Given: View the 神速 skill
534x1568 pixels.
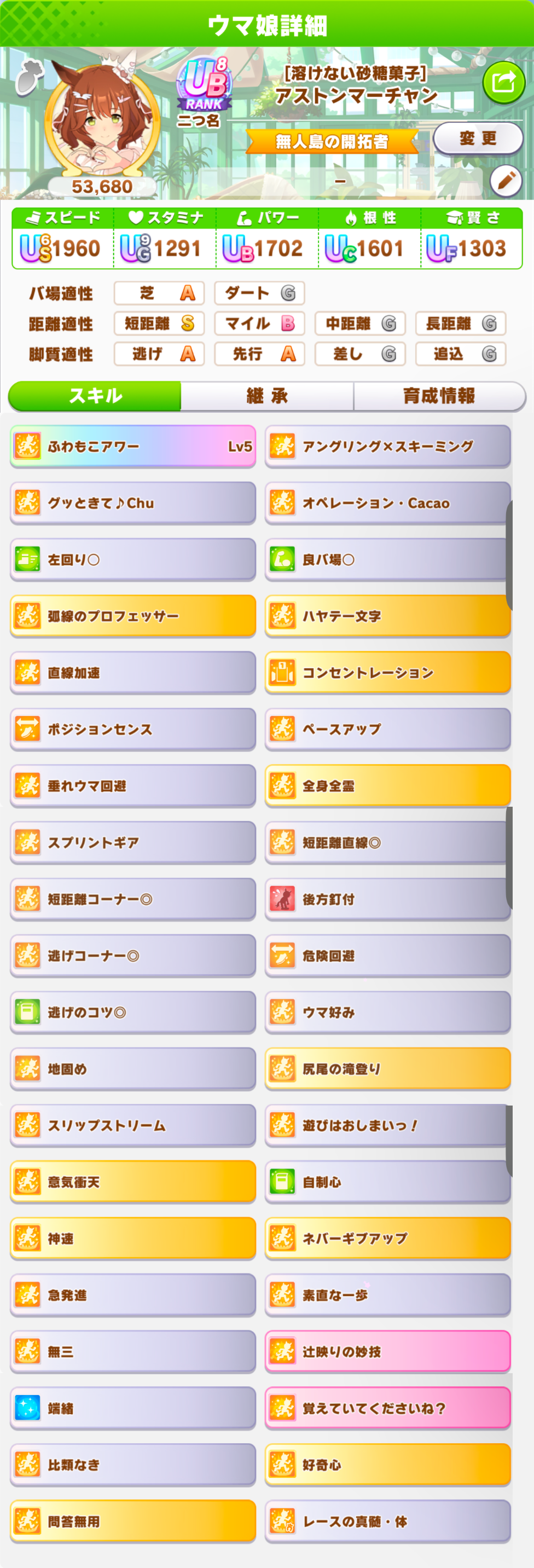Looking at the screenshot, I should [132, 1239].
